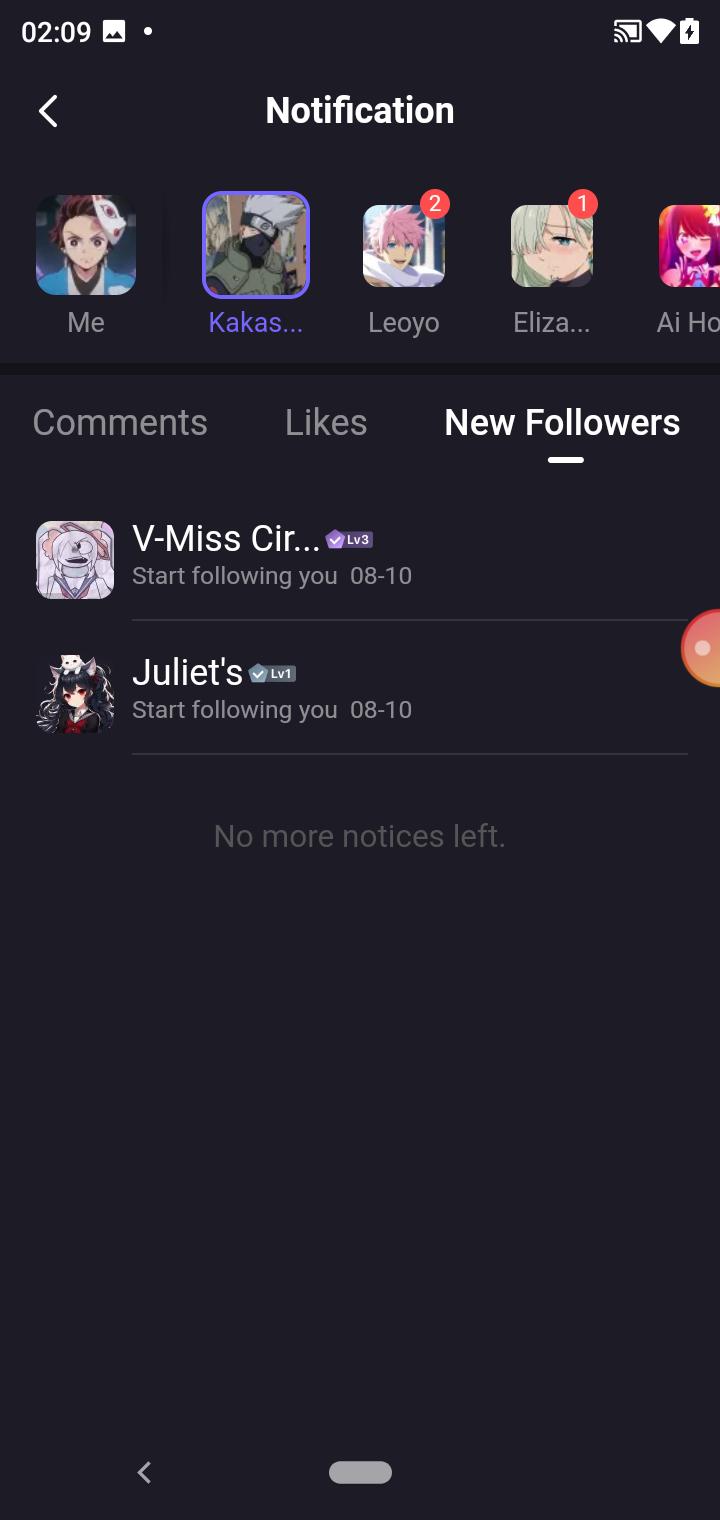The height and width of the screenshot is (1520, 720).
Task: Select the Kakas... character avatar
Action: (x=256, y=246)
